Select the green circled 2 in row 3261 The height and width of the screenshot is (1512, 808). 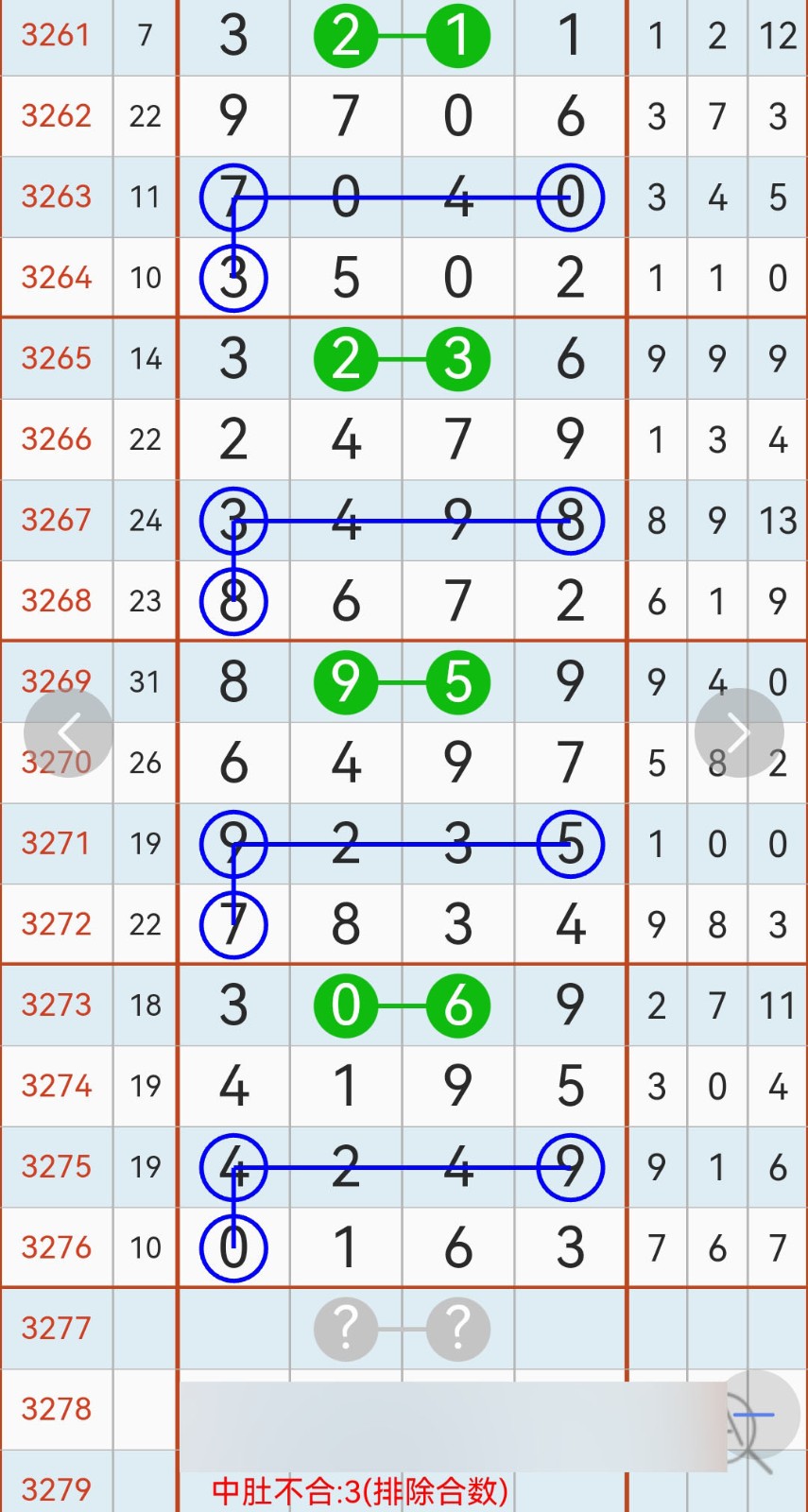(x=346, y=36)
